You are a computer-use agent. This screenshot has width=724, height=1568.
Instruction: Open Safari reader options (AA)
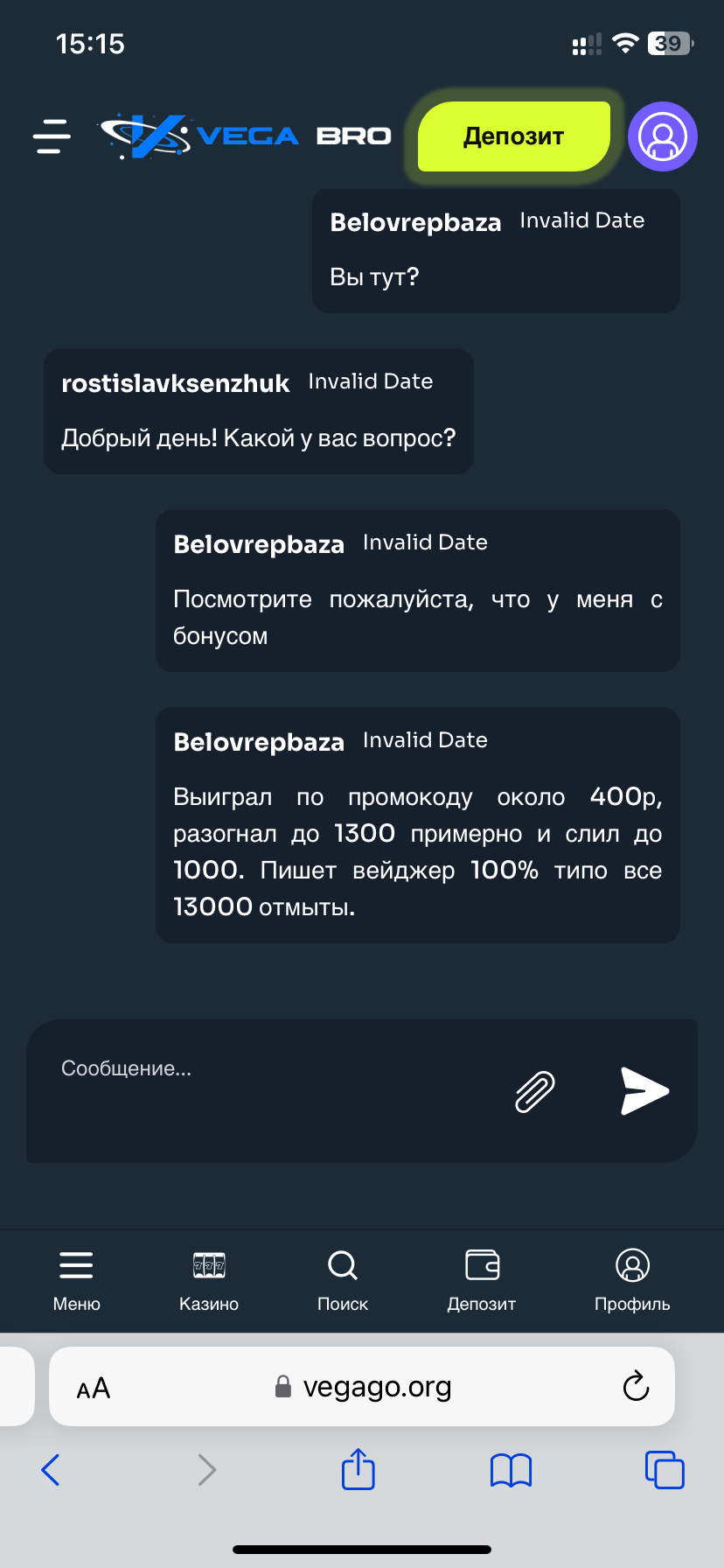pos(94,1389)
